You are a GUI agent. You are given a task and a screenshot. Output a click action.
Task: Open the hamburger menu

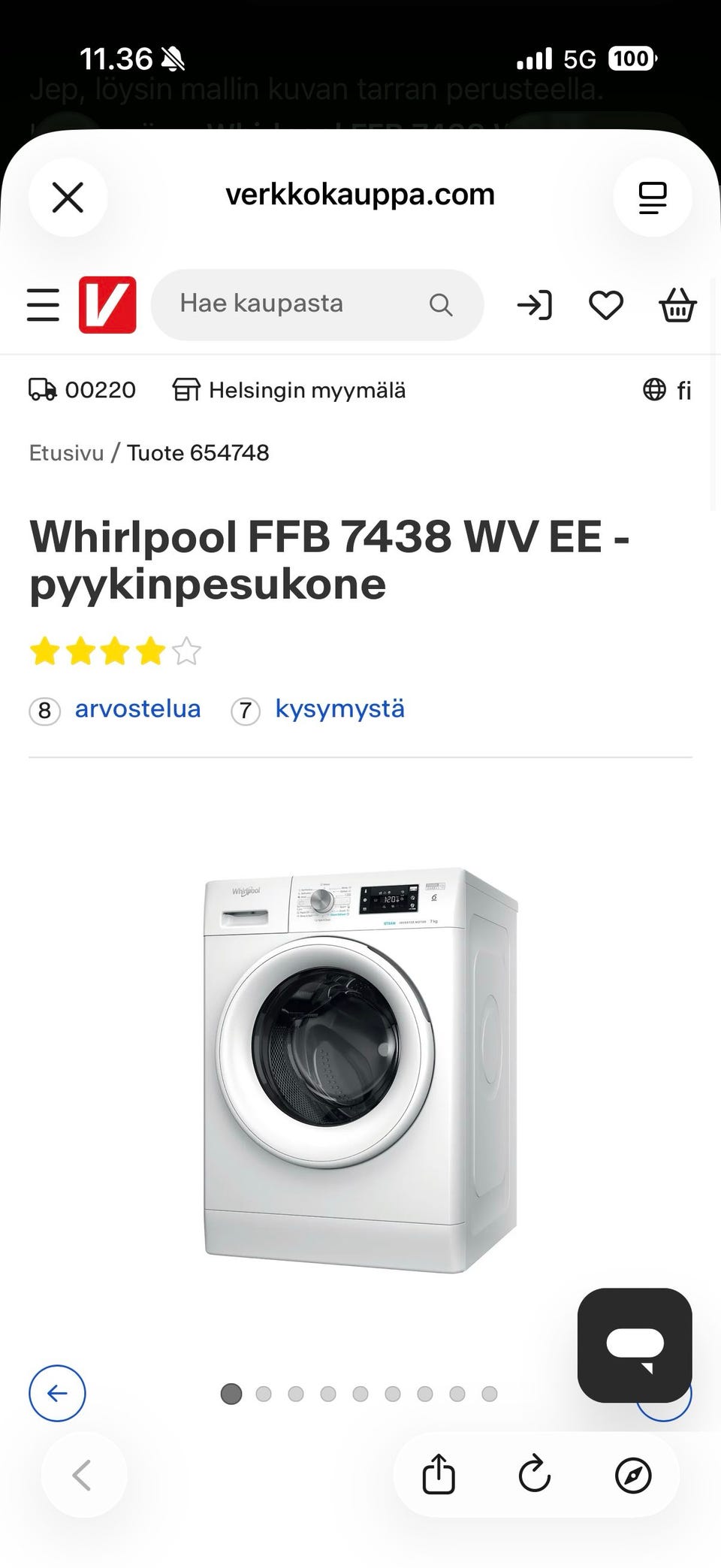coord(43,305)
